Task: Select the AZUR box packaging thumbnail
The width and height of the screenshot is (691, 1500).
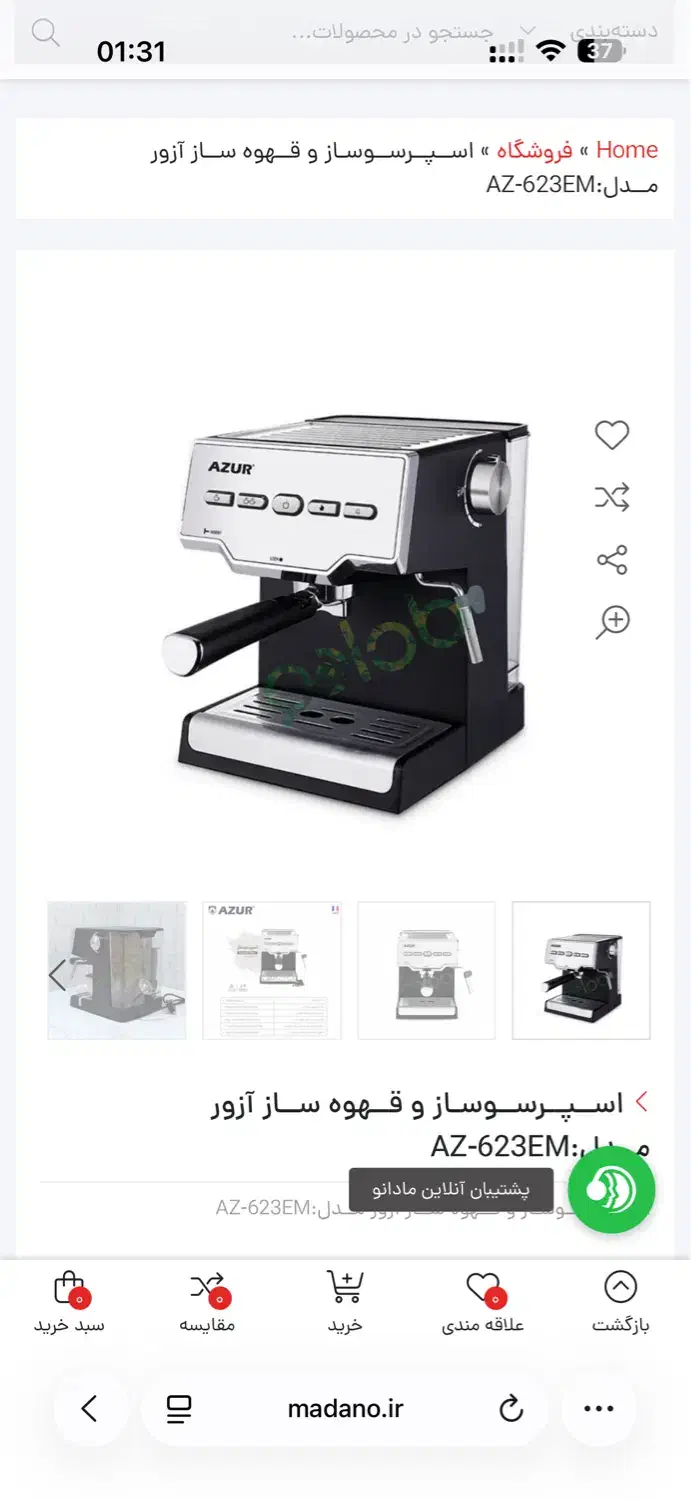Action: 272,970
